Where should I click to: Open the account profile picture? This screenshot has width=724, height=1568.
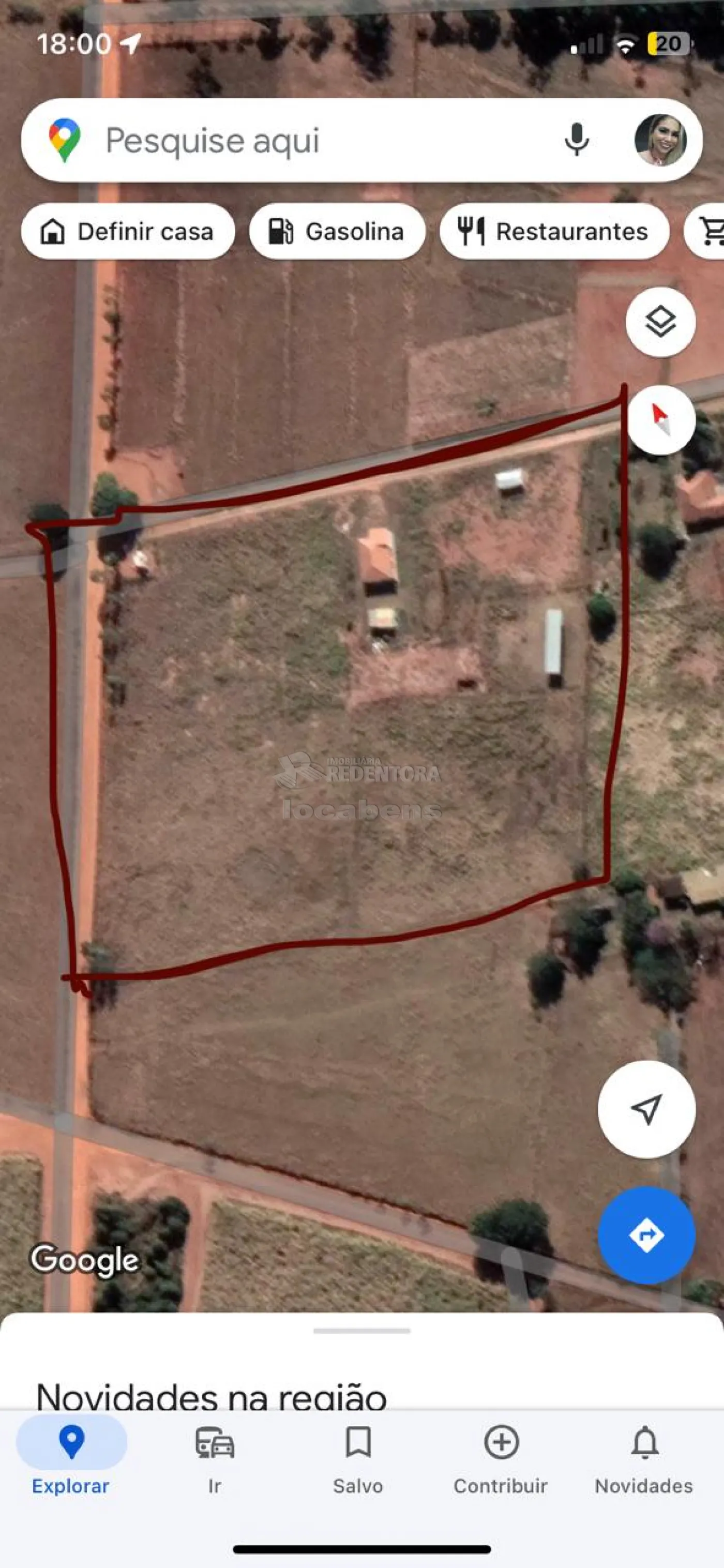coord(660,141)
